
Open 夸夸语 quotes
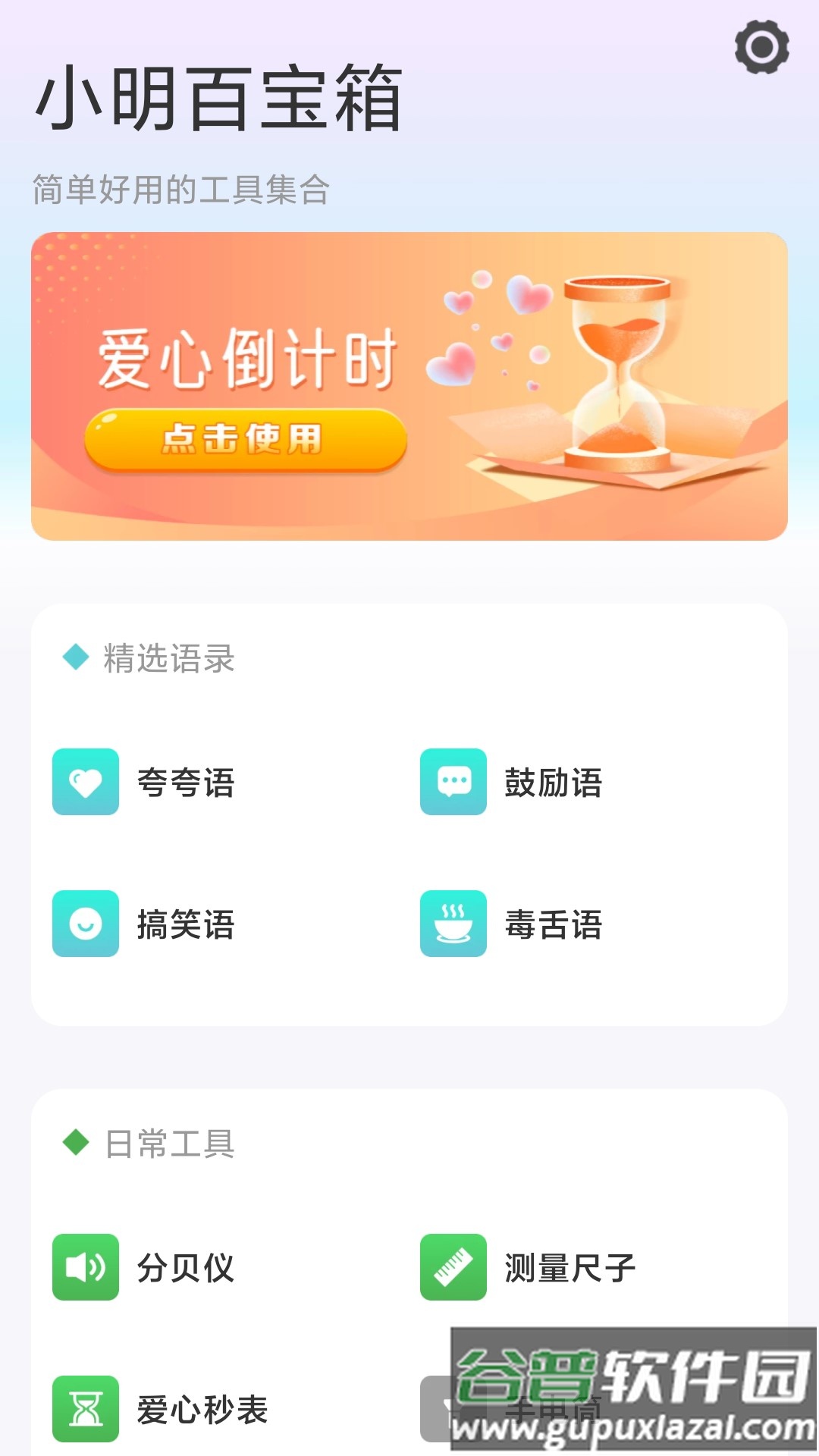144,782
